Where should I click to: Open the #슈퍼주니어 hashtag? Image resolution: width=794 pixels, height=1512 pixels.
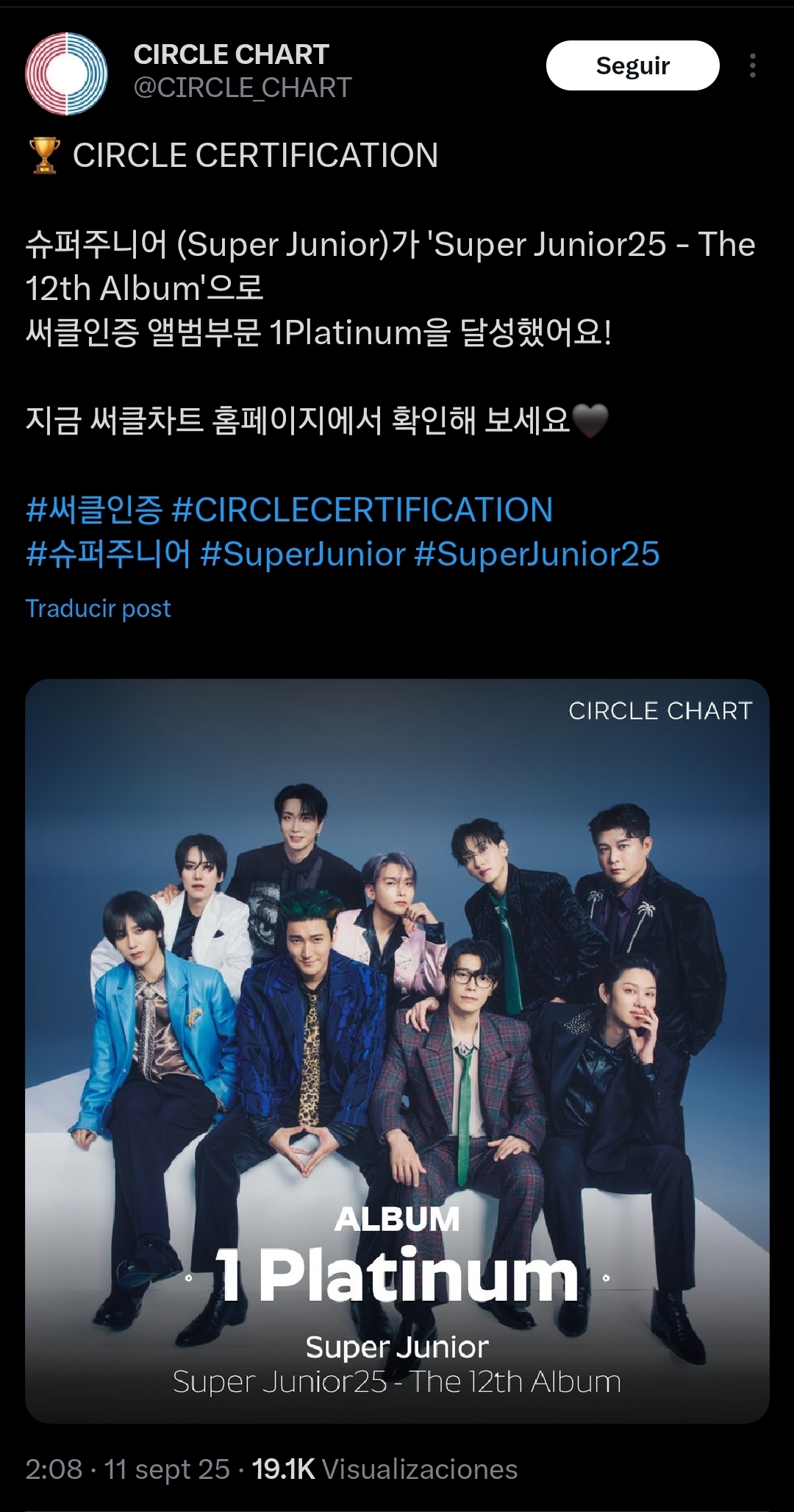tap(108, 554)
